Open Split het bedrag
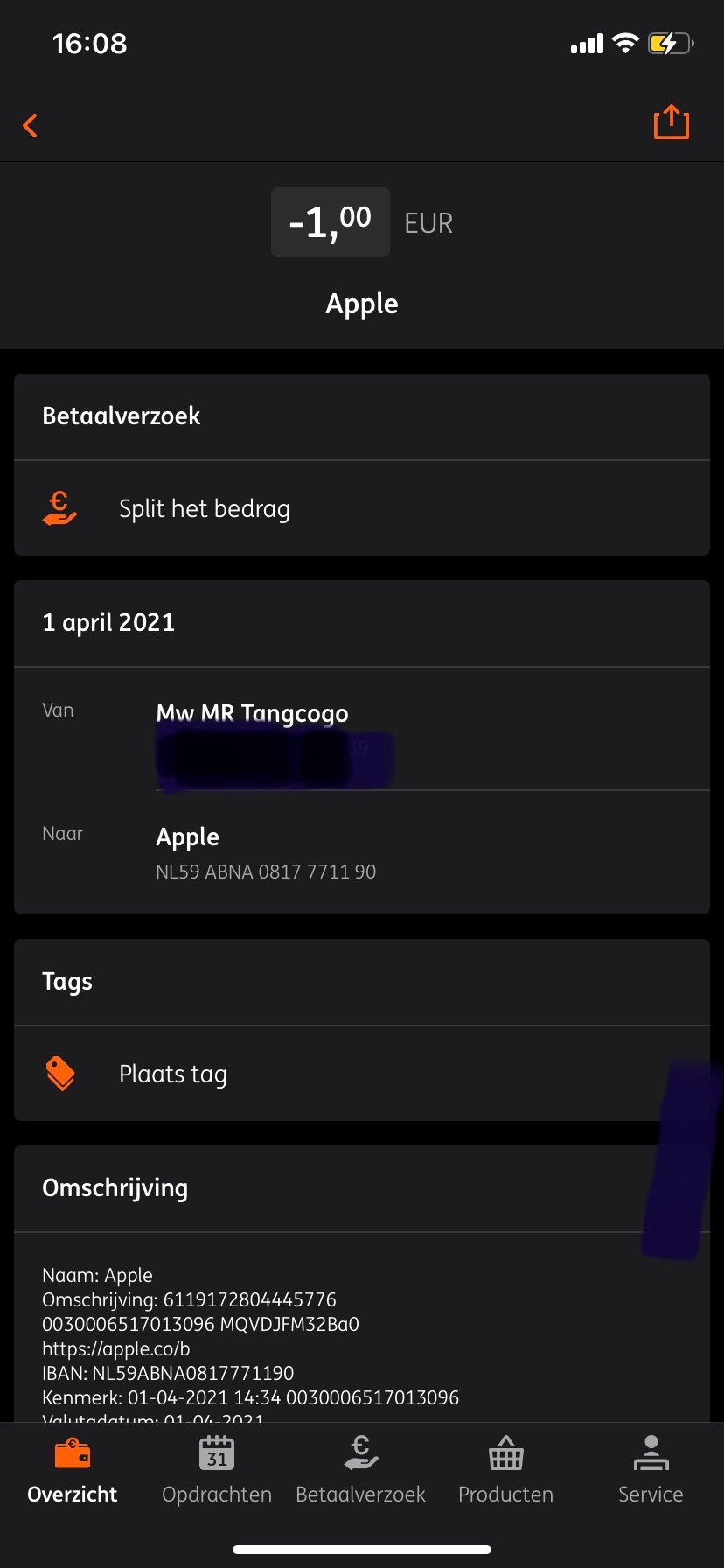 [362, 508]
